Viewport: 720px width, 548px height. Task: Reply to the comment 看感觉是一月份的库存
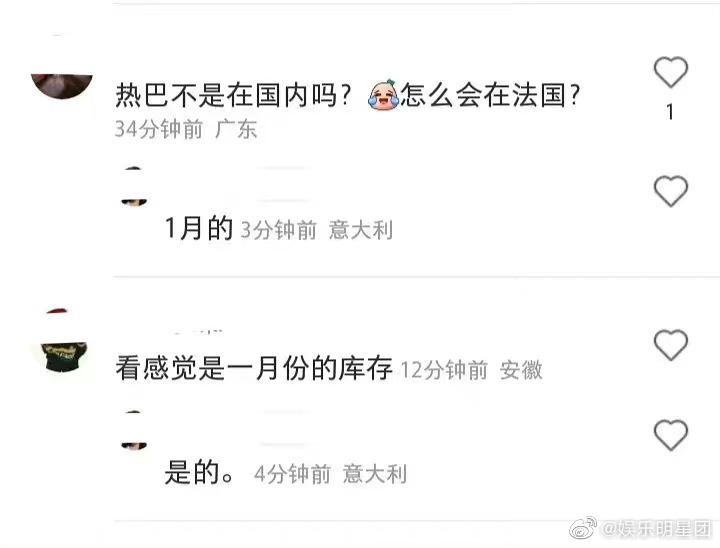(x=254, y=368)
